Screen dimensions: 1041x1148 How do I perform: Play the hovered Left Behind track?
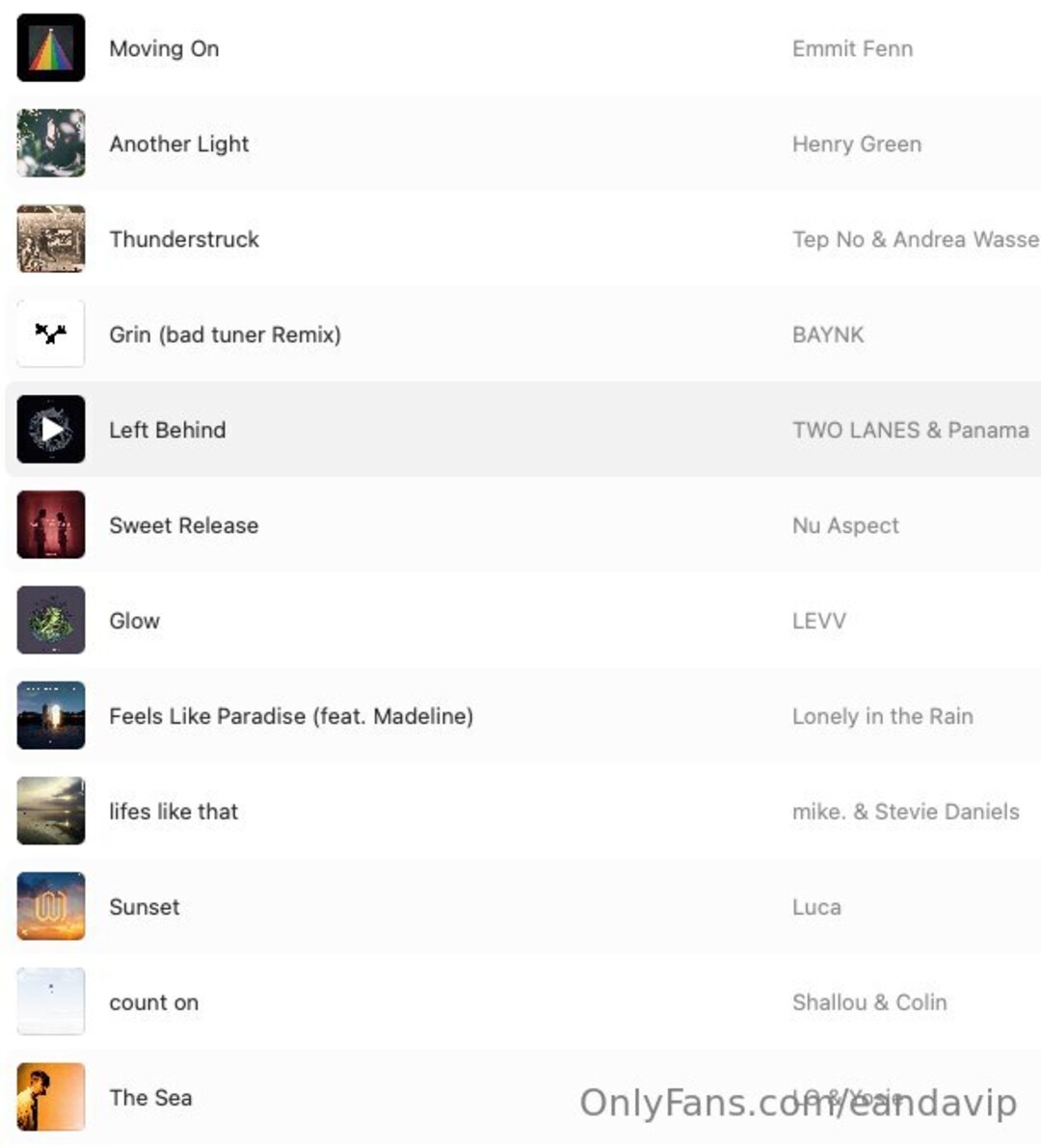tap(51, 430)
